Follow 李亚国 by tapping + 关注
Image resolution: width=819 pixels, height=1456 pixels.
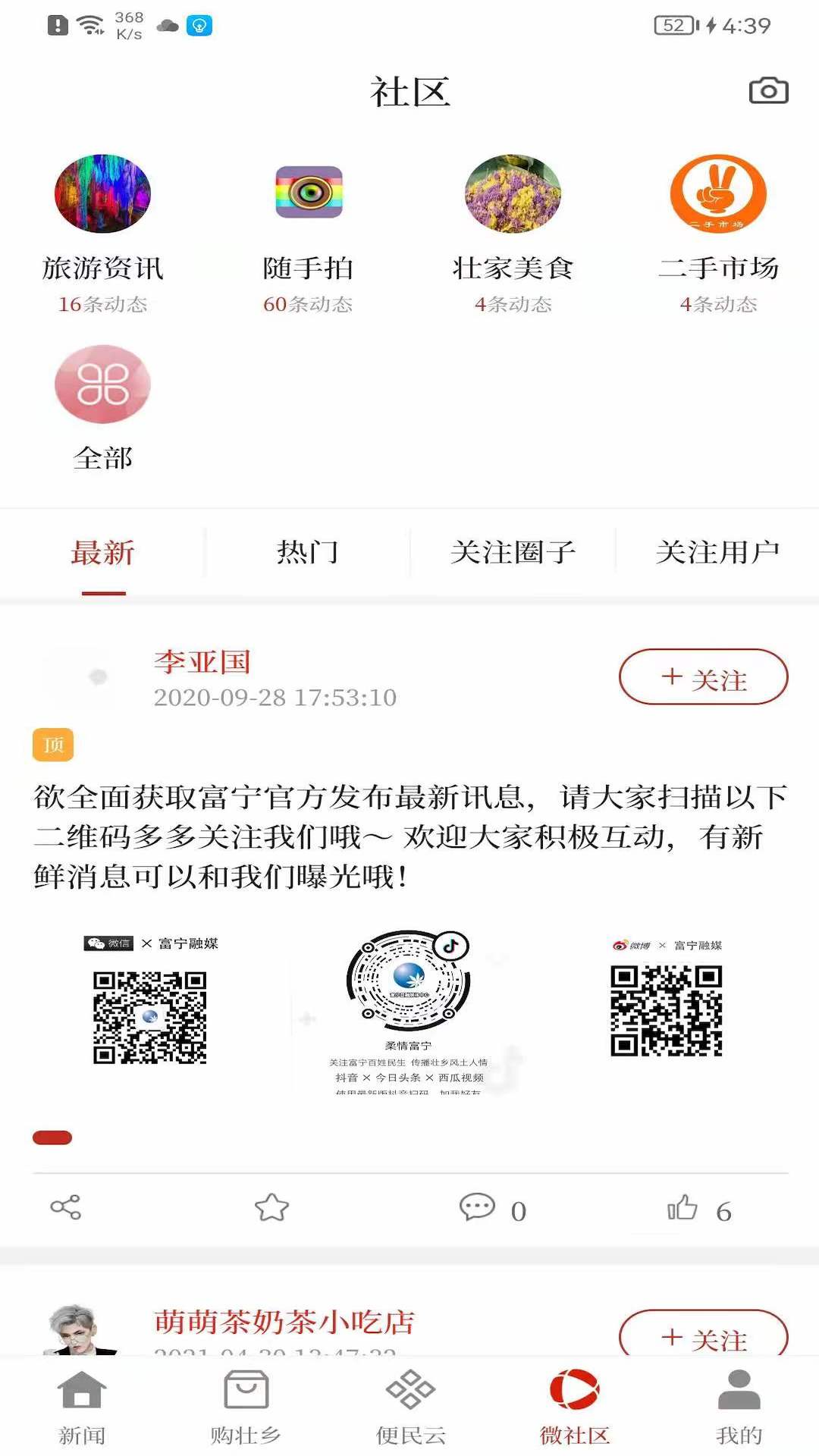tap(703, 677)
